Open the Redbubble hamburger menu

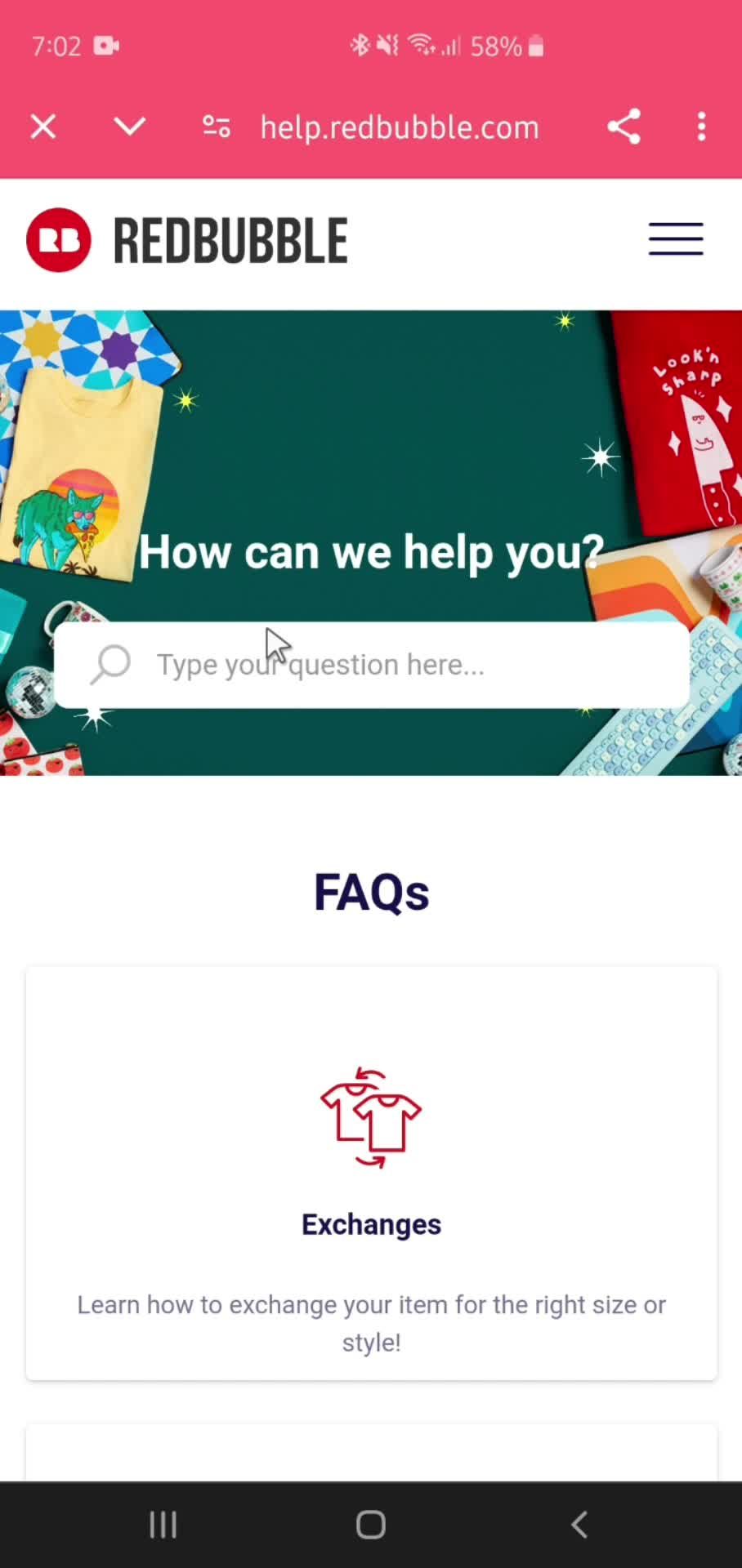tap(676, 239)
